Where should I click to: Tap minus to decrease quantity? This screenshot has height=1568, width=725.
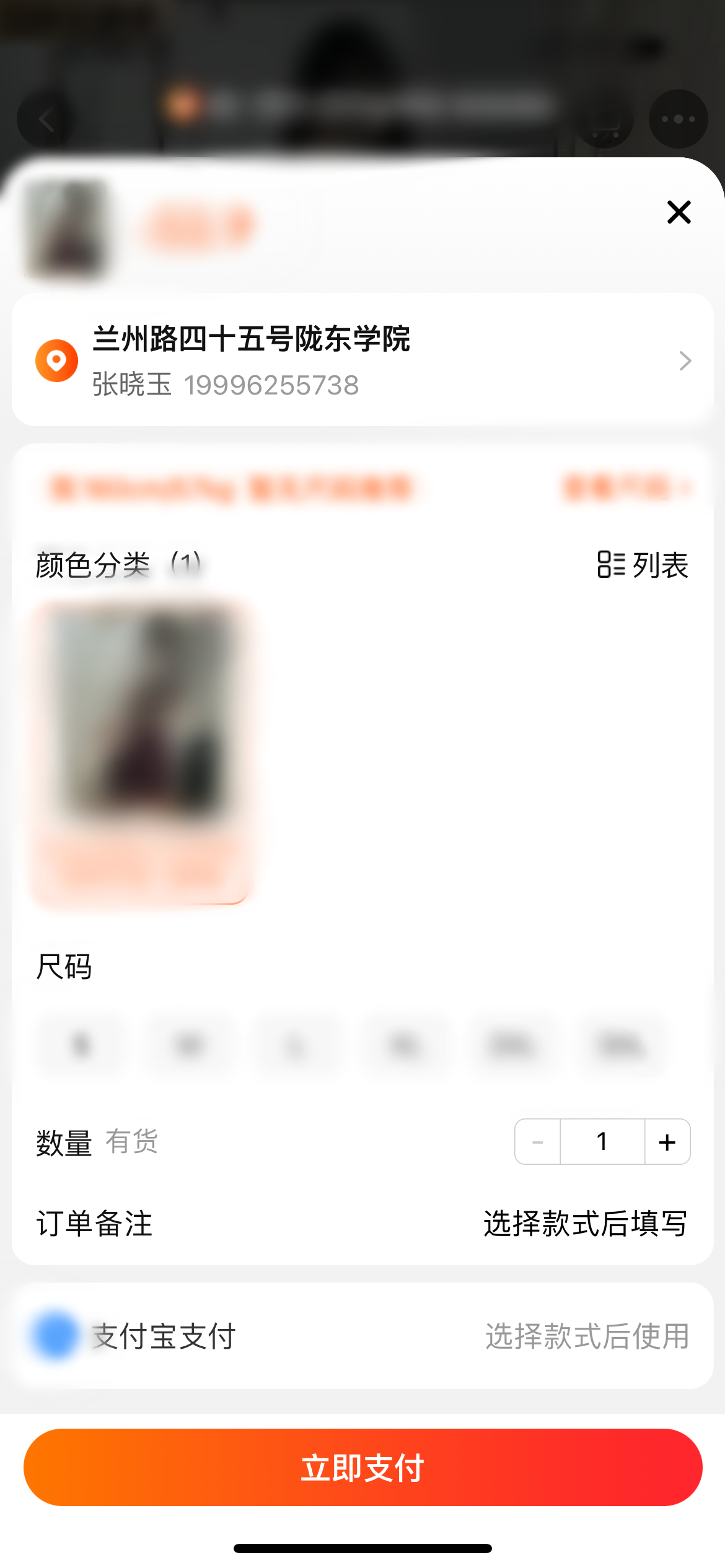(x=537, y=1141)
